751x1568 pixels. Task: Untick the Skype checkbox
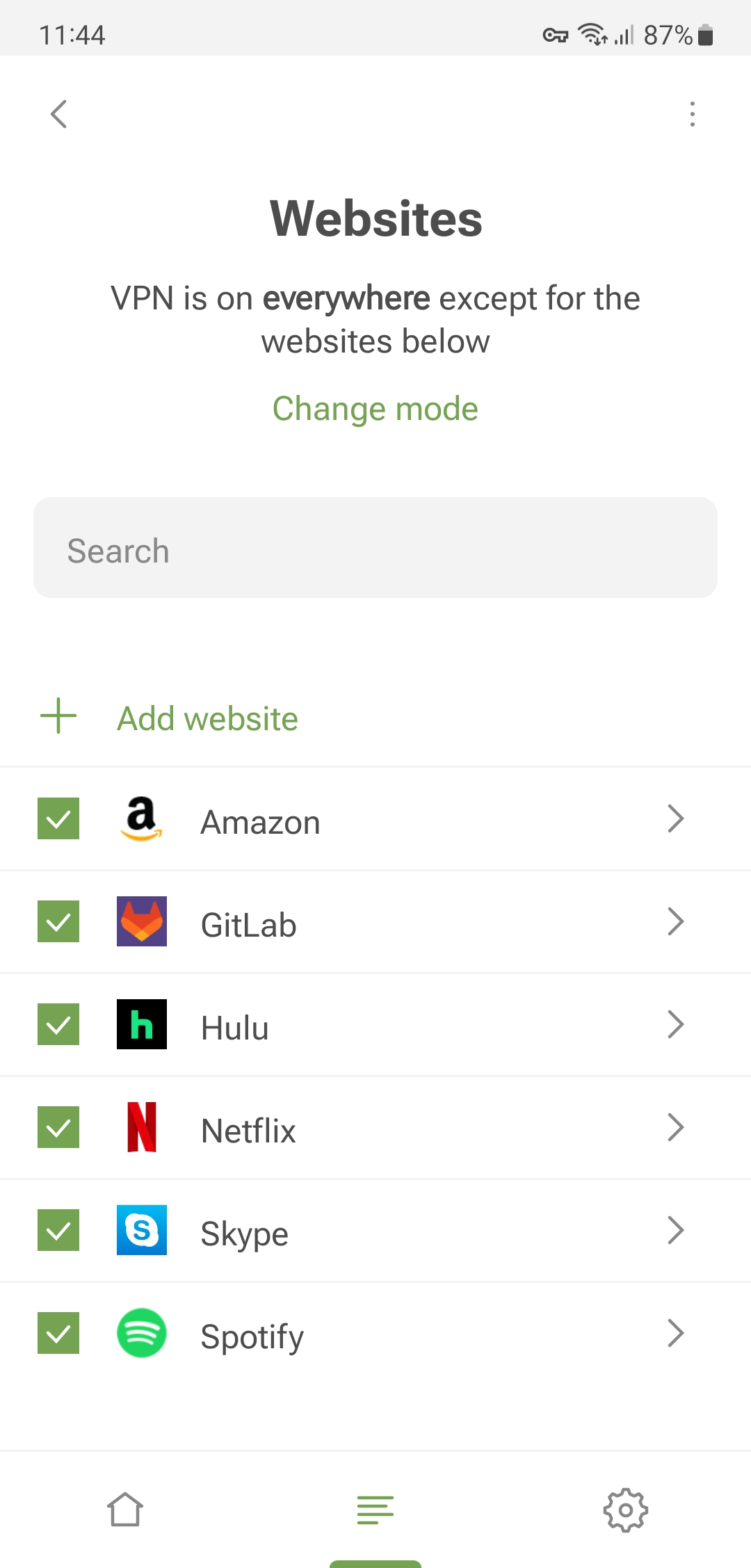coord(58,1230)
